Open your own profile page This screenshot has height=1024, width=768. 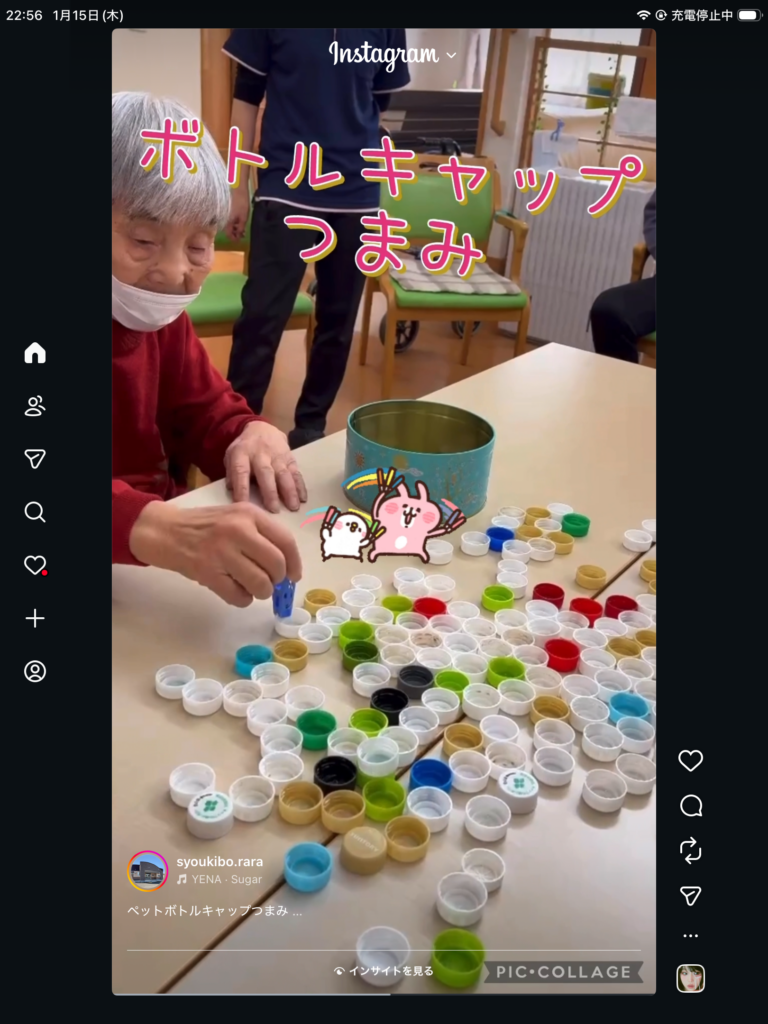35,671
